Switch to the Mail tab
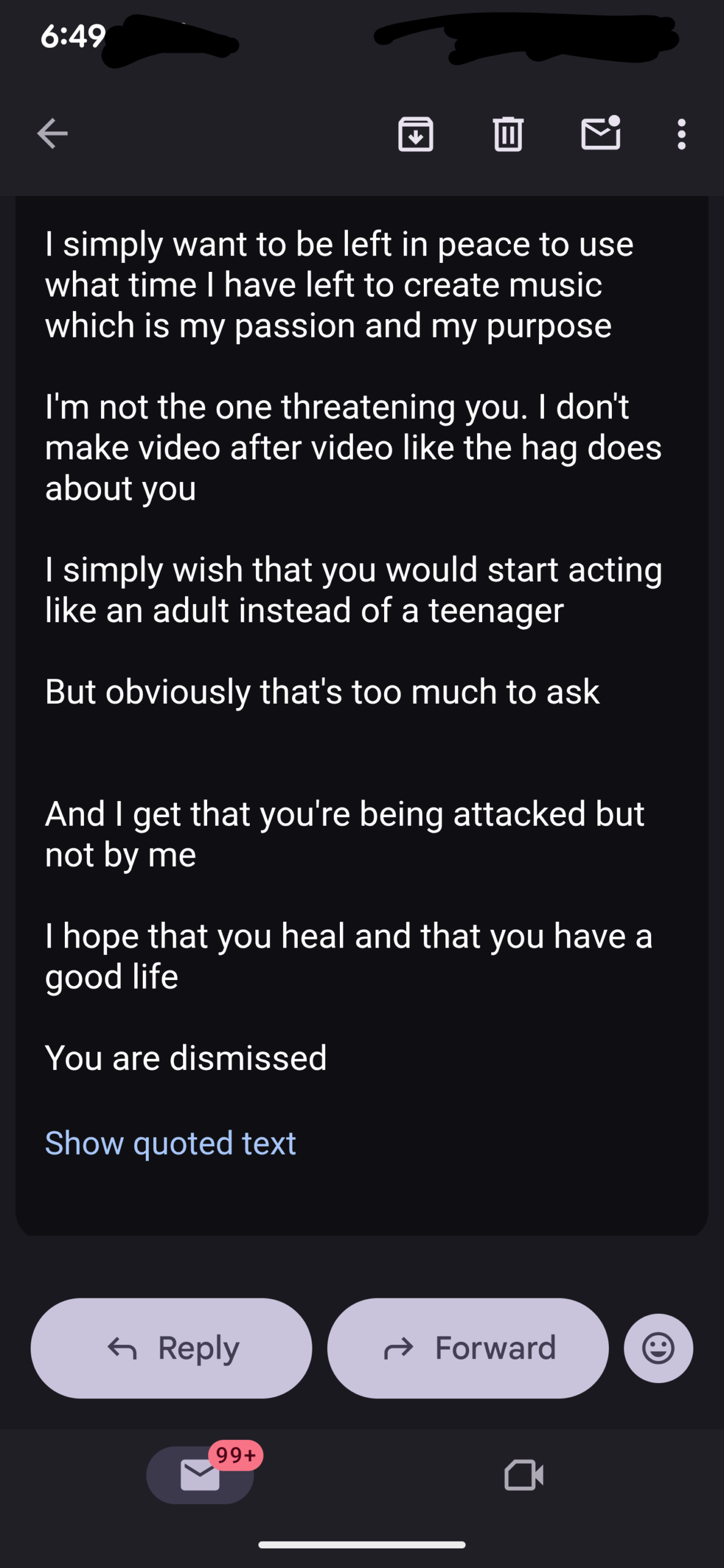 point(200,1475)
